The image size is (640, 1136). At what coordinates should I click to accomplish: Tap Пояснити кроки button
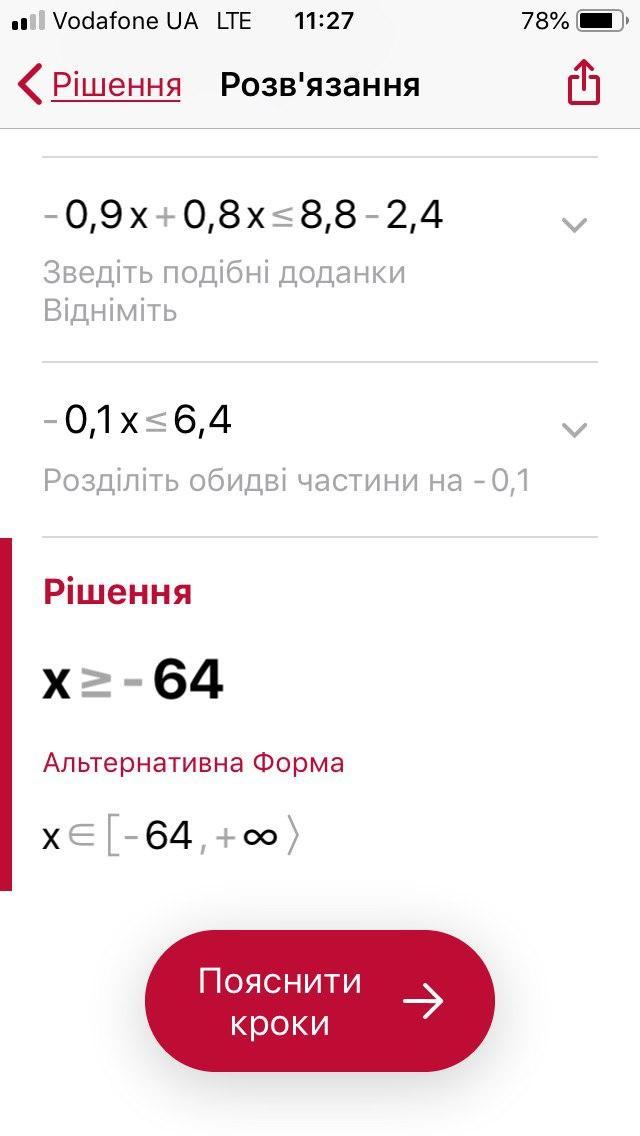(320, 1001)
